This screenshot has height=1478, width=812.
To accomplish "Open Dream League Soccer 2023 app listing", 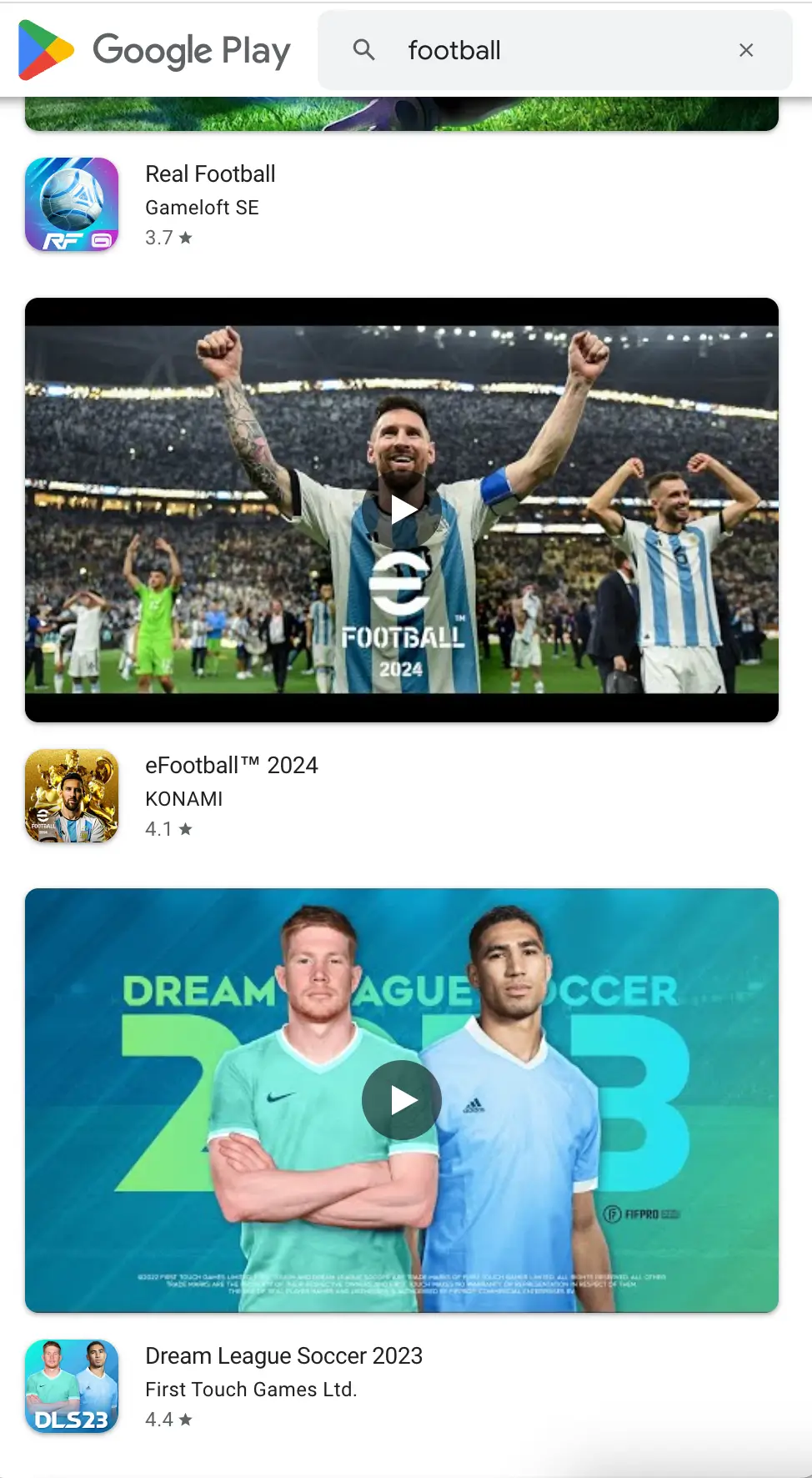I will [x=283, y=1356].
